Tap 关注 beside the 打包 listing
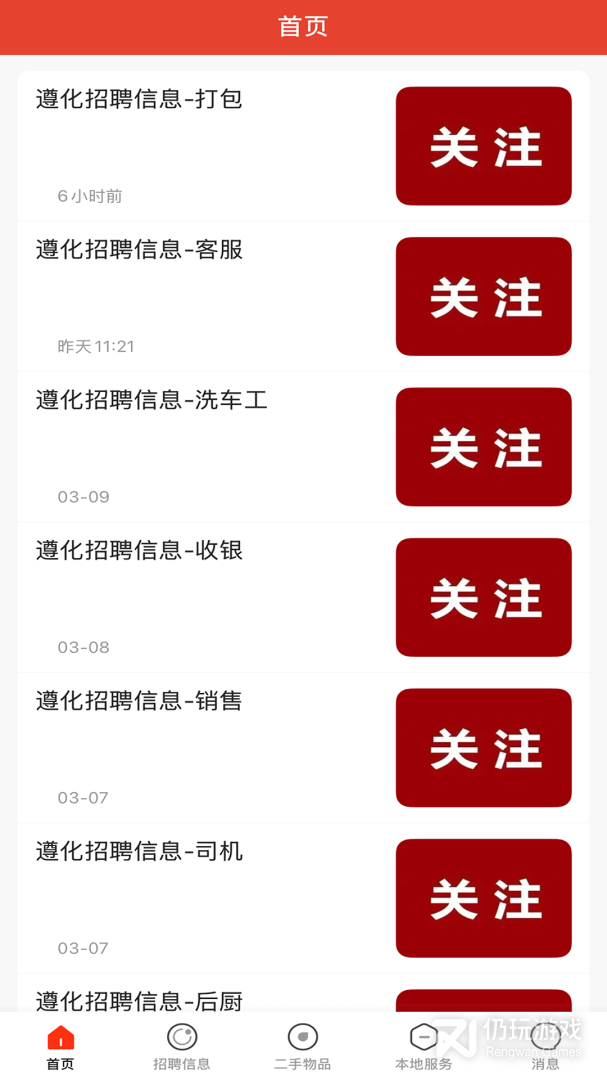 pos(483,146)
